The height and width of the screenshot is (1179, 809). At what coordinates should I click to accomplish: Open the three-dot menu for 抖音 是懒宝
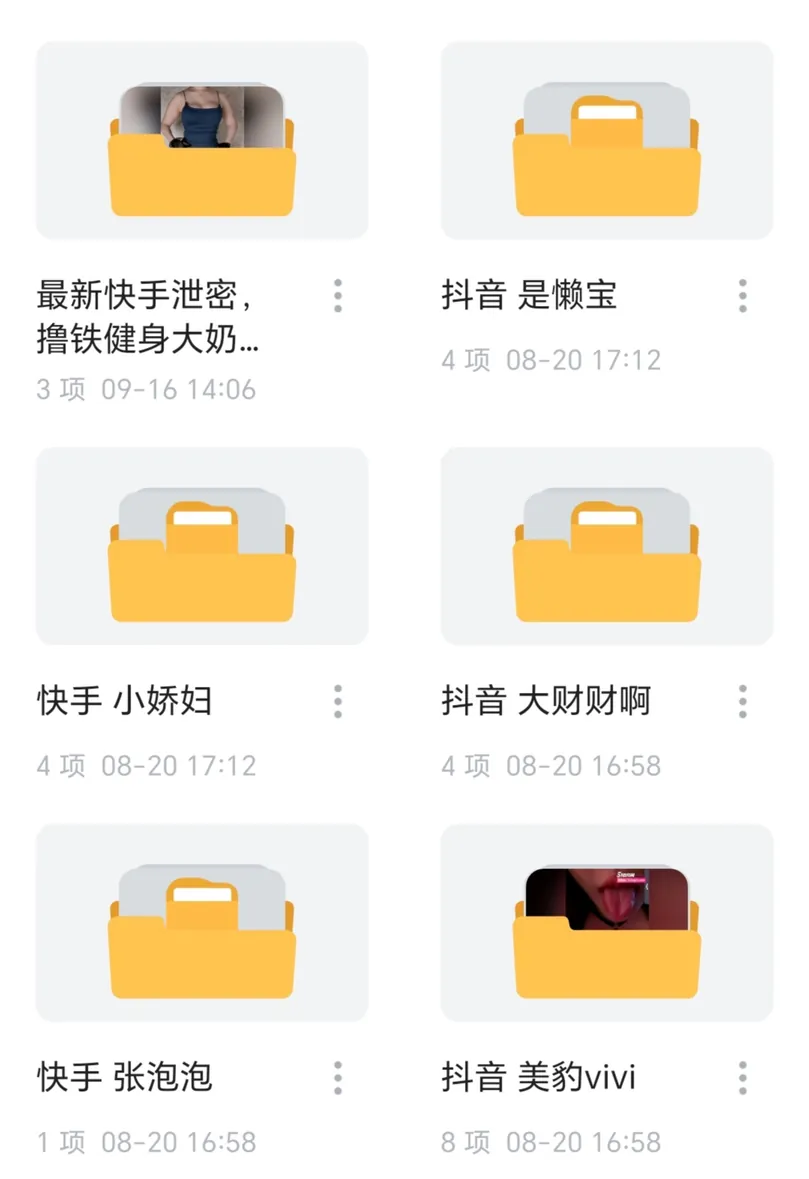743,296
